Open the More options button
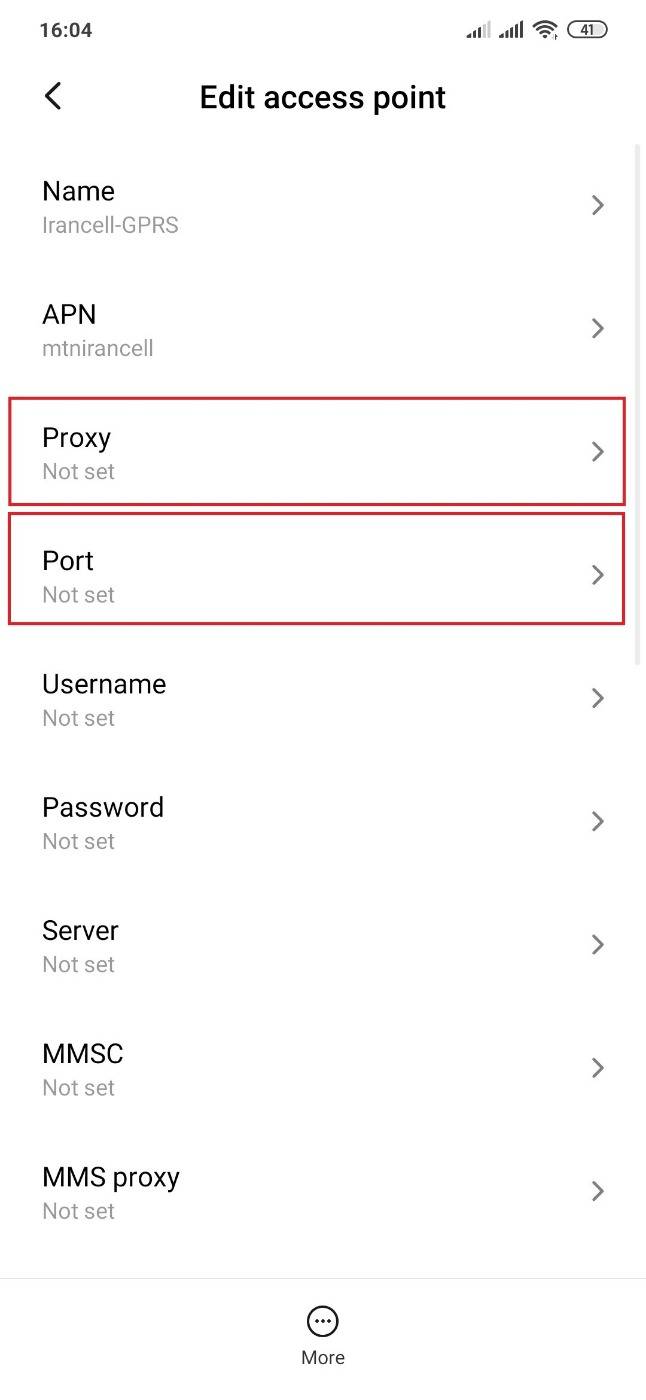This screenshot has height=1400, width=646. 323,1336
